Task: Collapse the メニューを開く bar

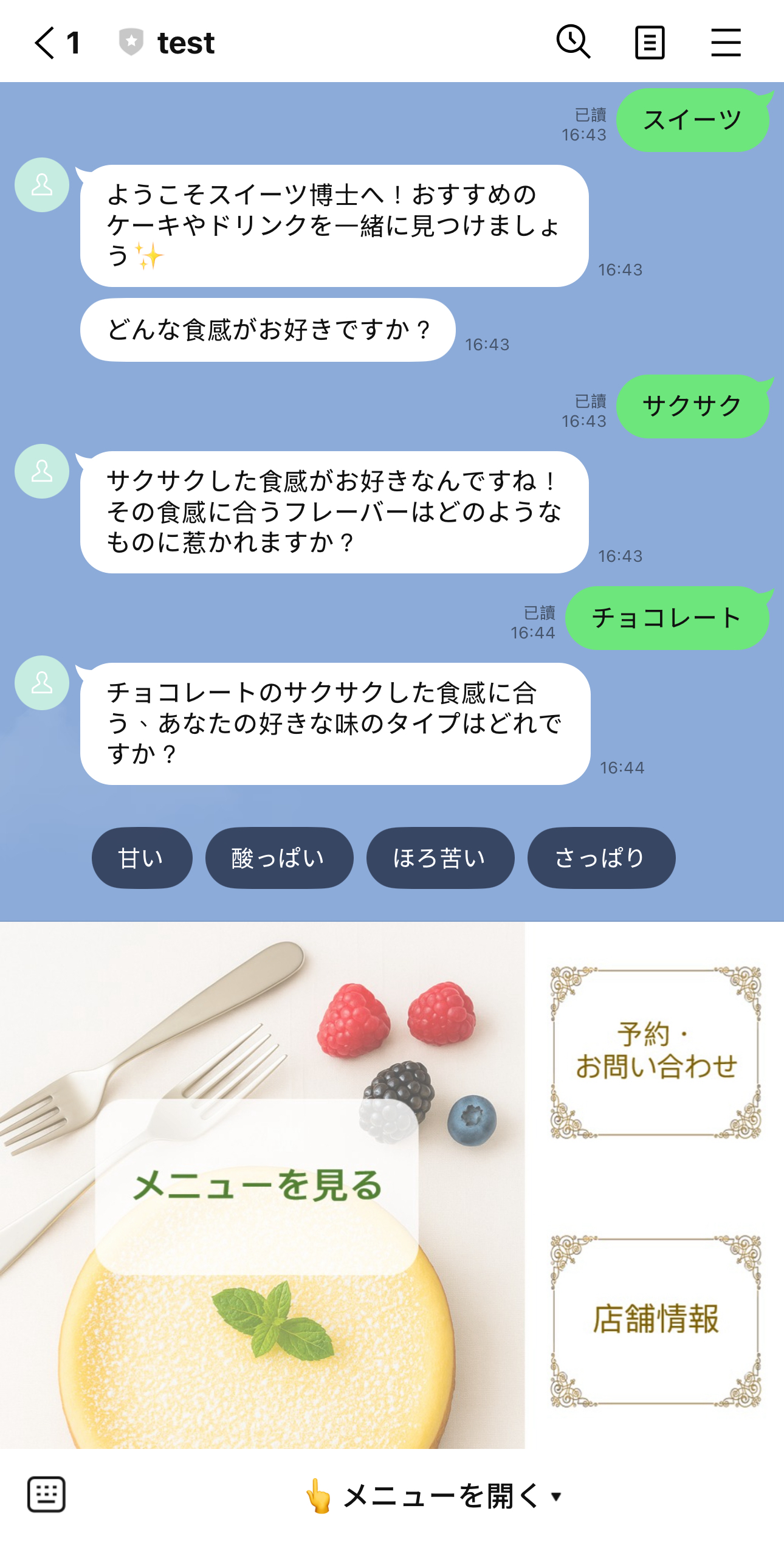Action: [x=433, y=1495]
